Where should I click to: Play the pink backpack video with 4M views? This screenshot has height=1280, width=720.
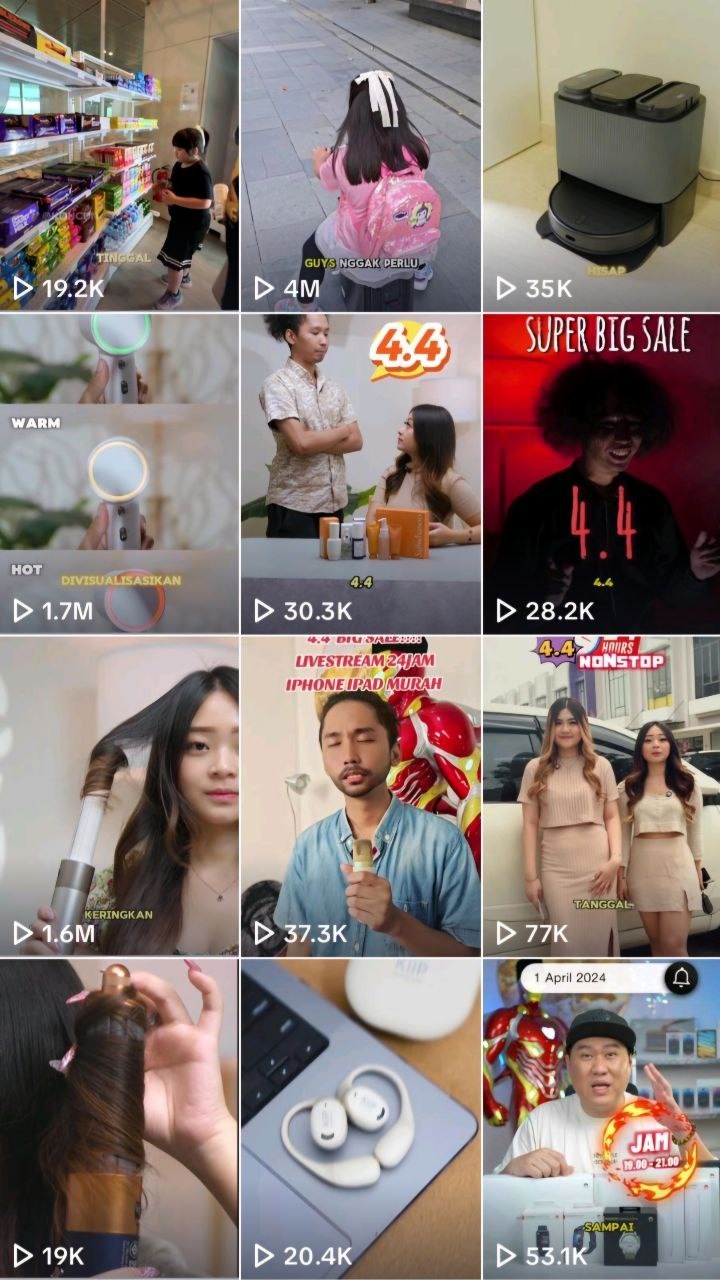360,155
